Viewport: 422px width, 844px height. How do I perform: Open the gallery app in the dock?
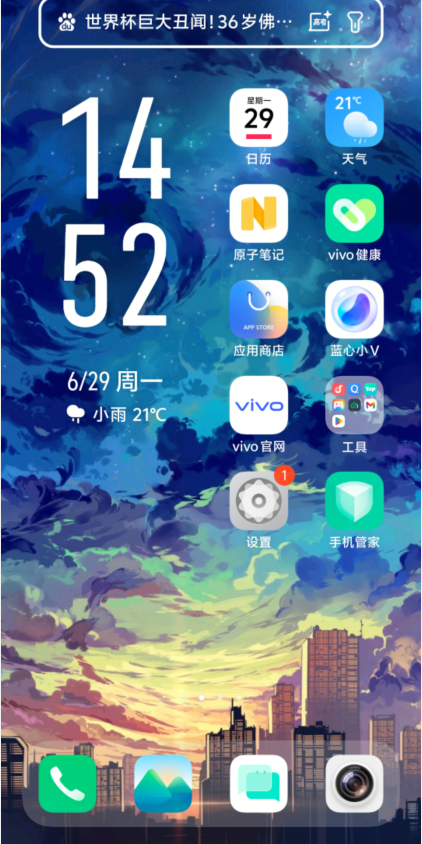(x=163, y=784)
